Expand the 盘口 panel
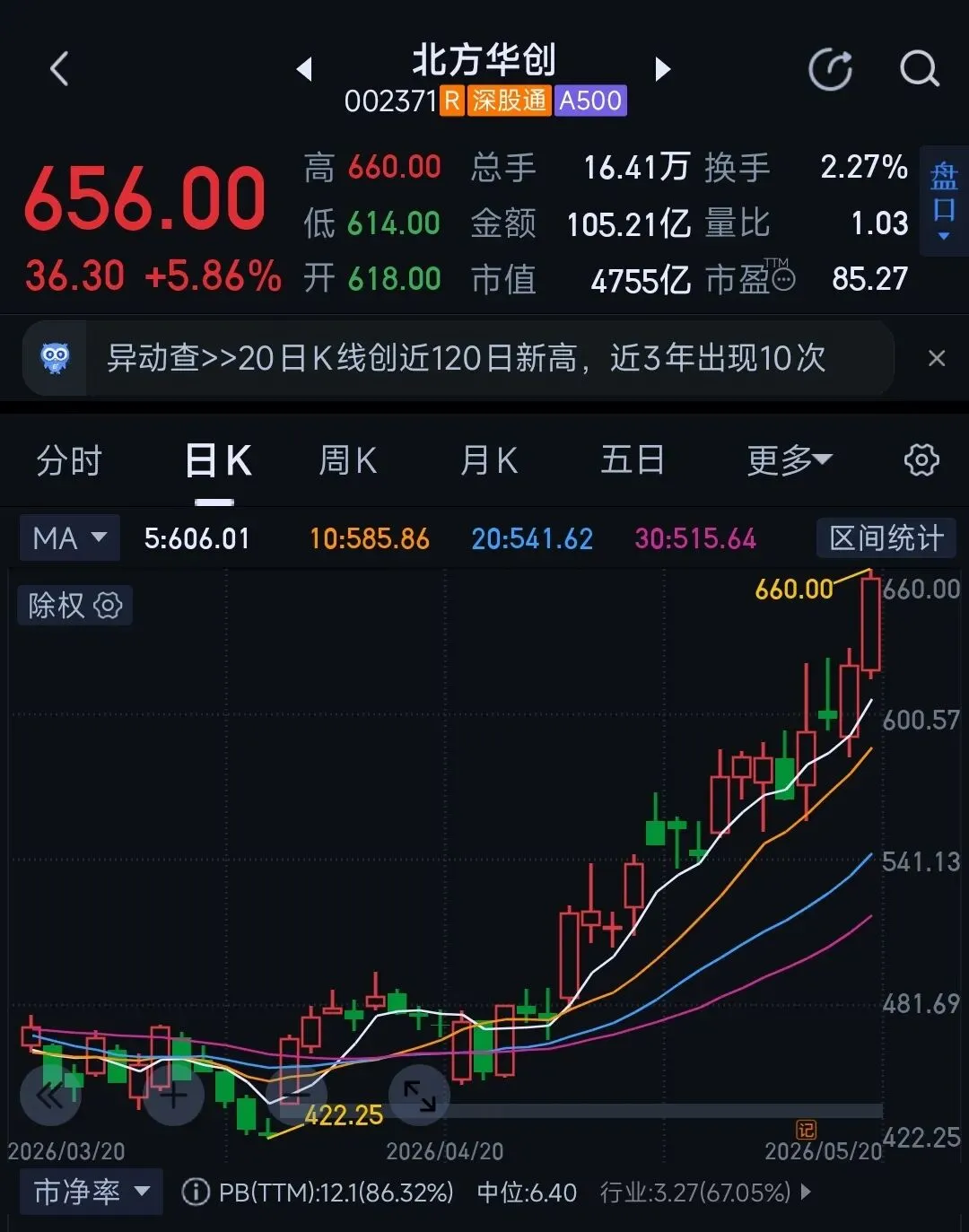 (945, 201)
